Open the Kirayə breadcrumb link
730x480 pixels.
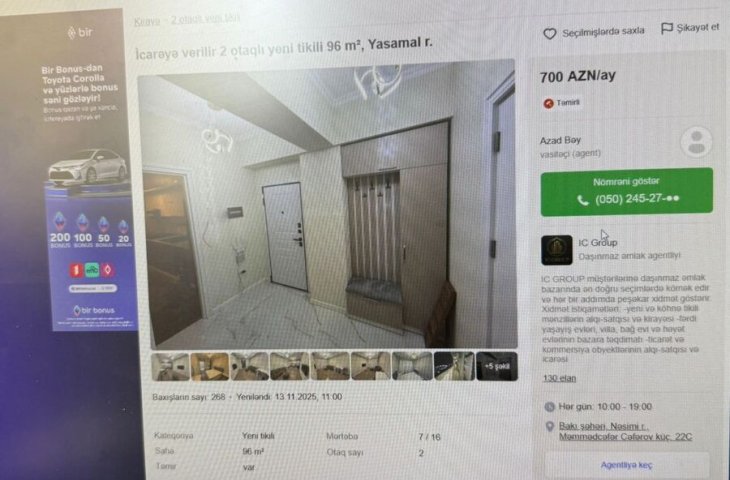click(146, 20)
